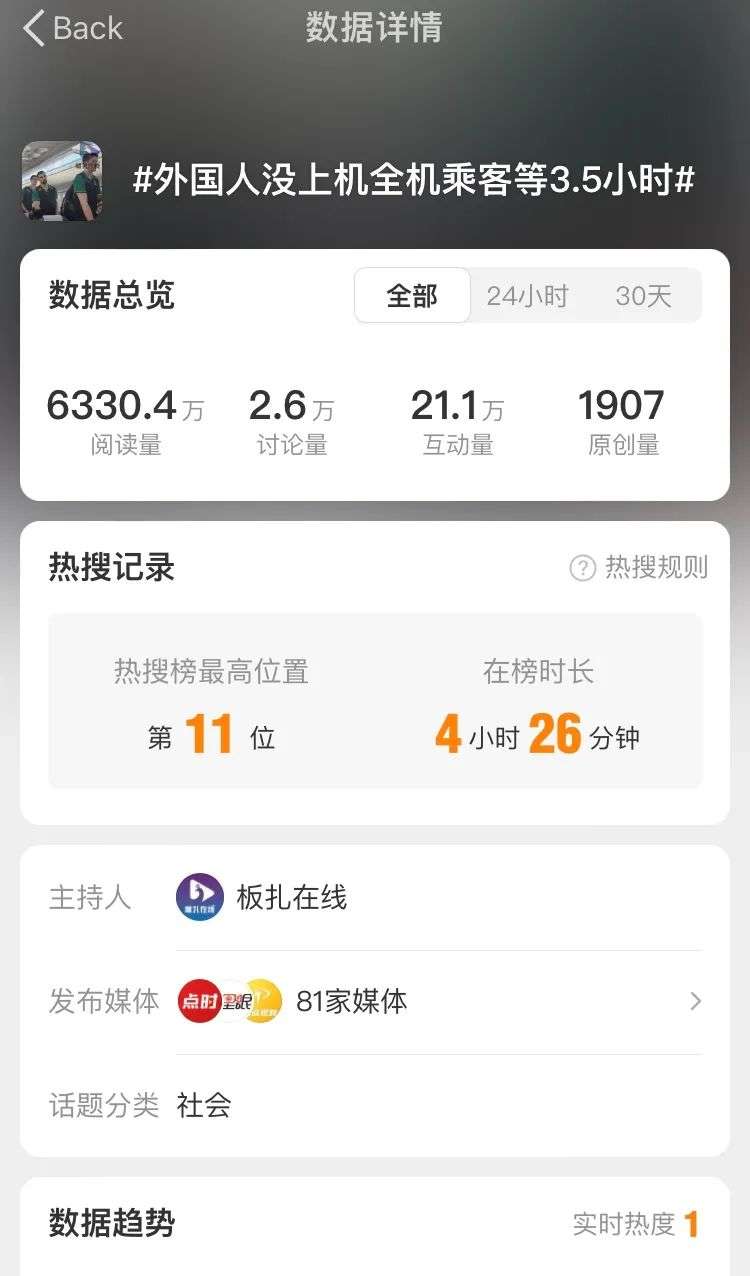Switch to the 30天 tab
Viewport: 750px width, 1276px height.
tap(643, 296)
